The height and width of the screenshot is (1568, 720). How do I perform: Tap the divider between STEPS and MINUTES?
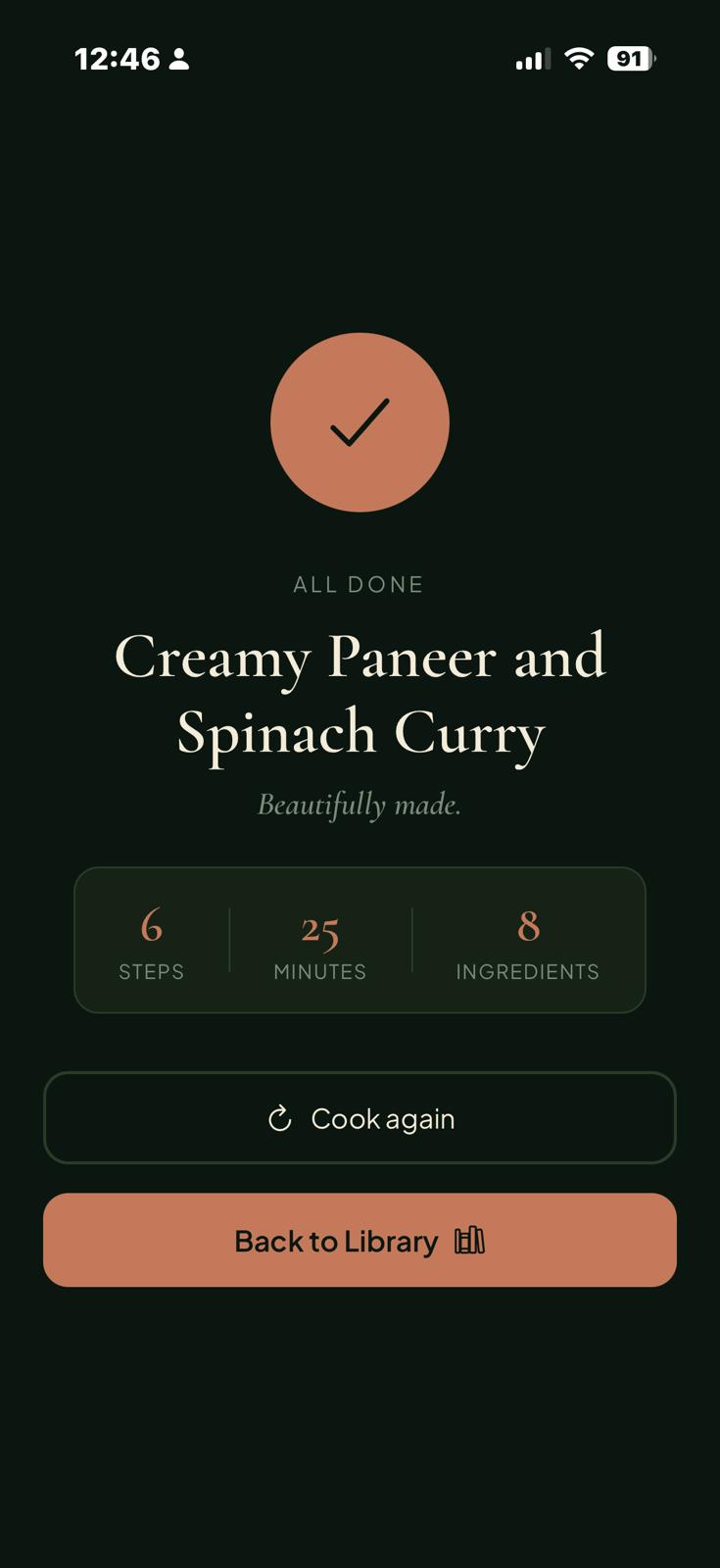228,941
